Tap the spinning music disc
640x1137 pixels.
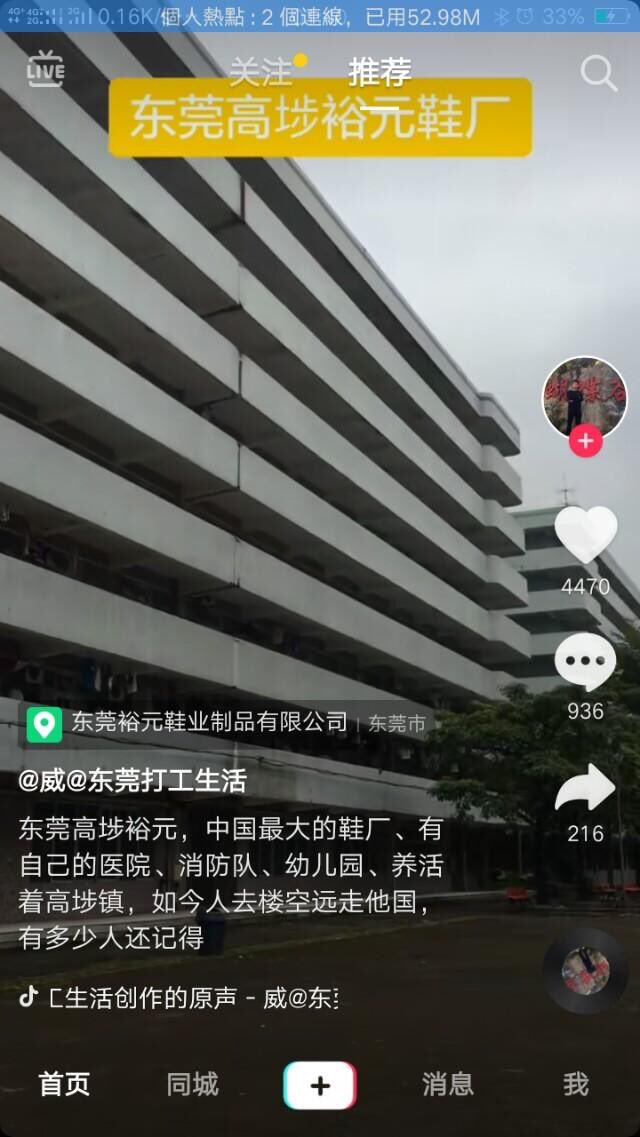(x=585, y=972)
